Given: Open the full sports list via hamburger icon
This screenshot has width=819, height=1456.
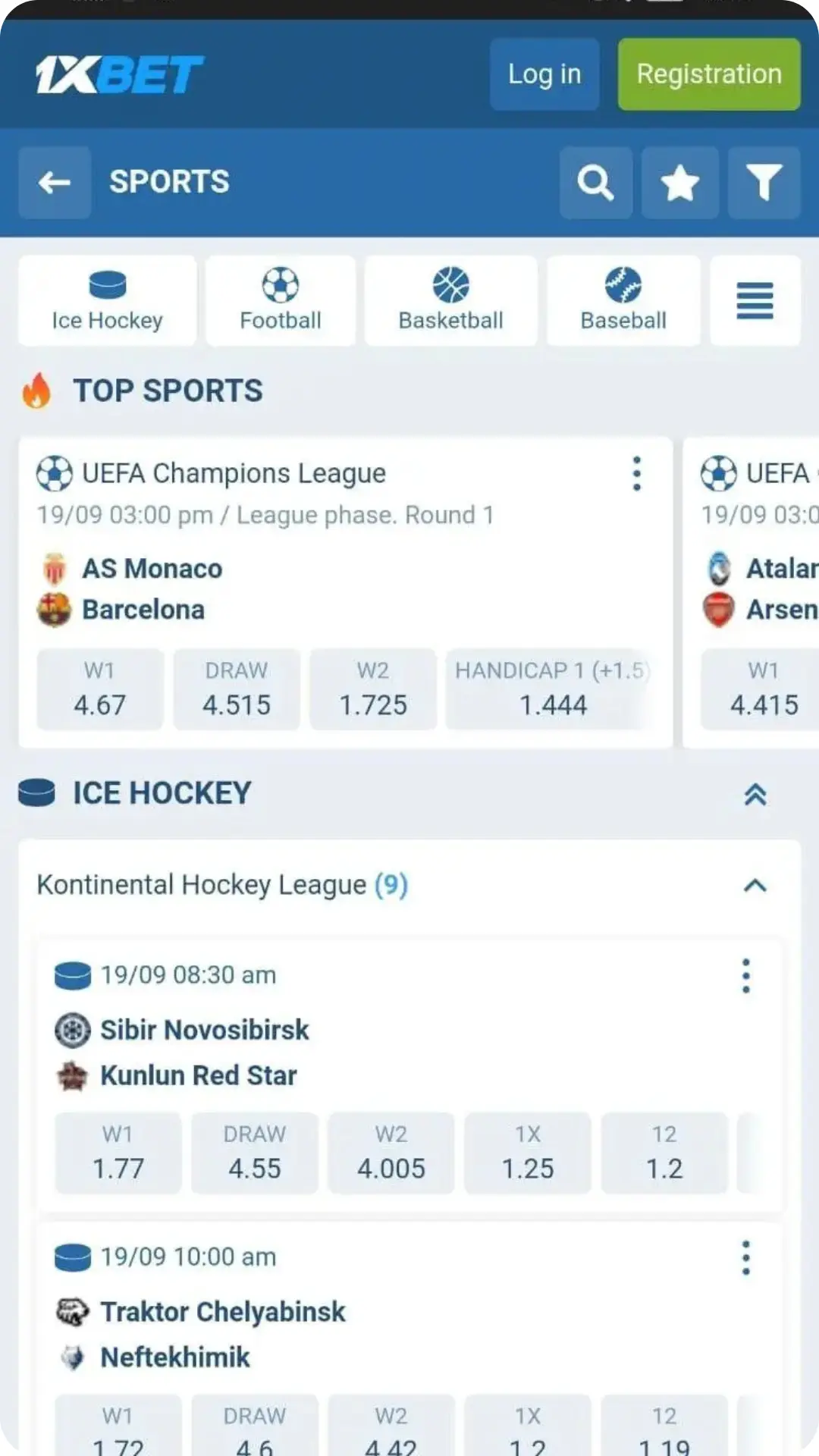Looking at the screenshot, I should point(755,300).
